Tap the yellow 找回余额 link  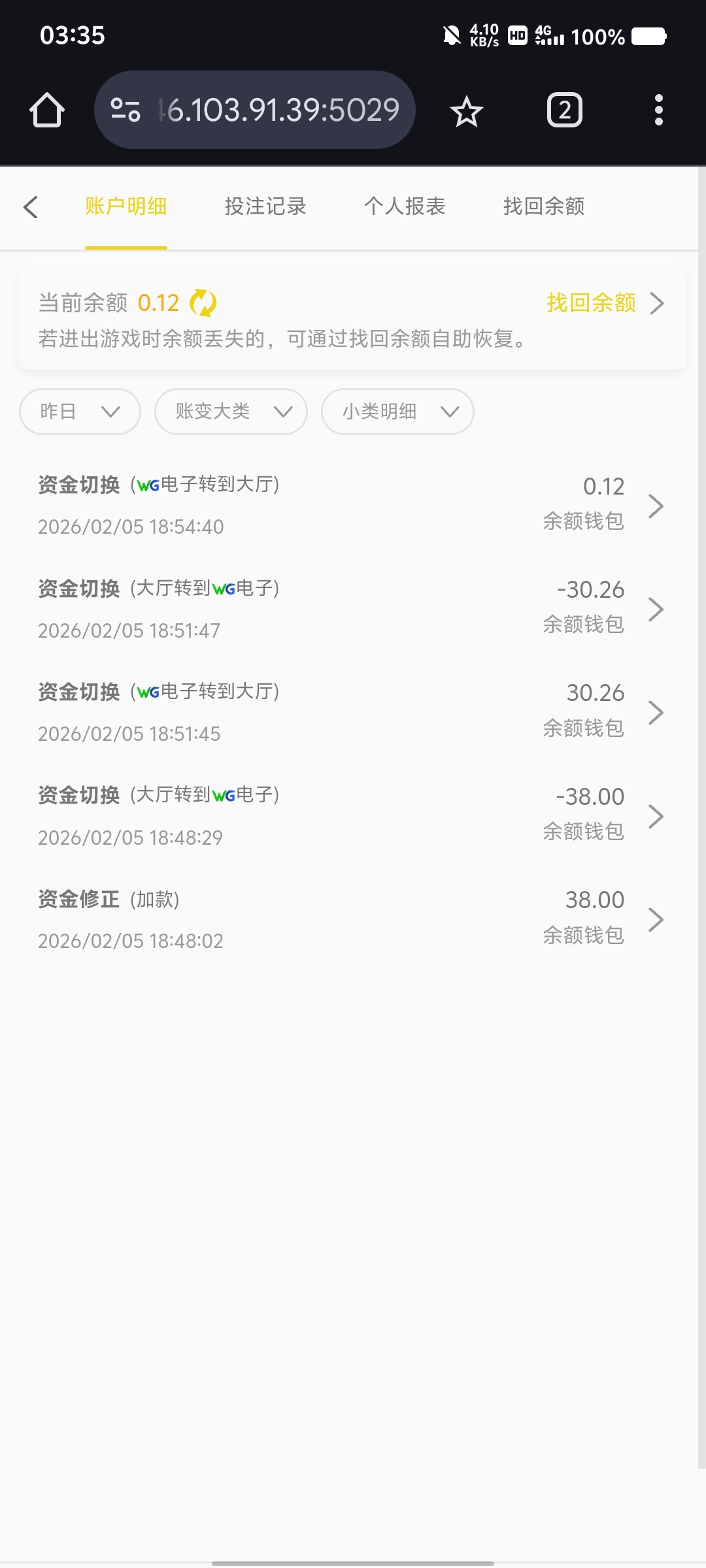point(592,303)
